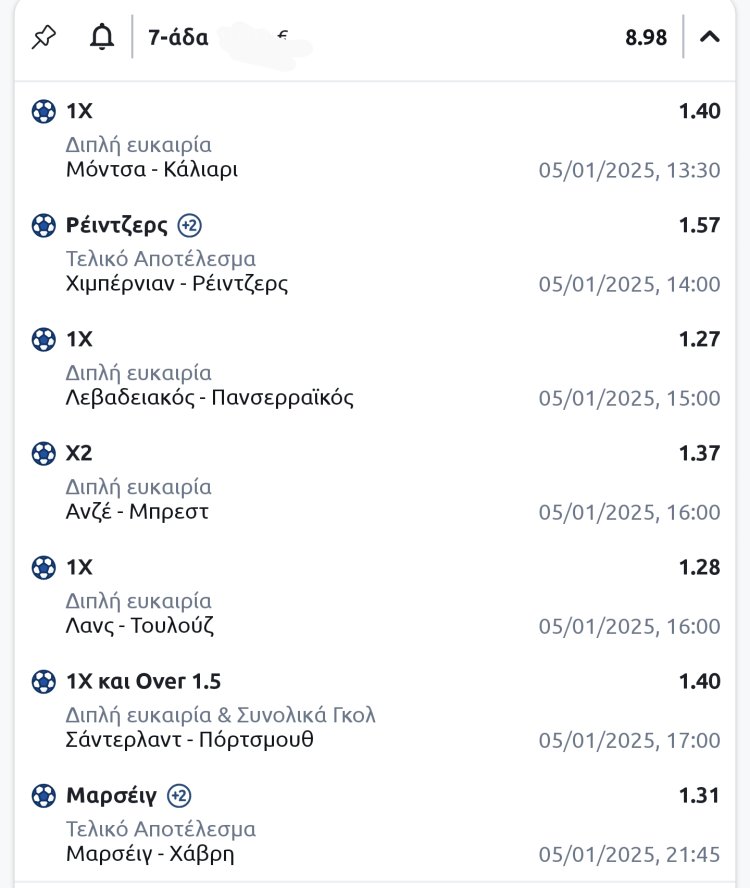The image size is (750, 888).
Task: Open the Μαρσέιγ - Χάβρη match
Action: pyautogui.click(x=150, y=854)
